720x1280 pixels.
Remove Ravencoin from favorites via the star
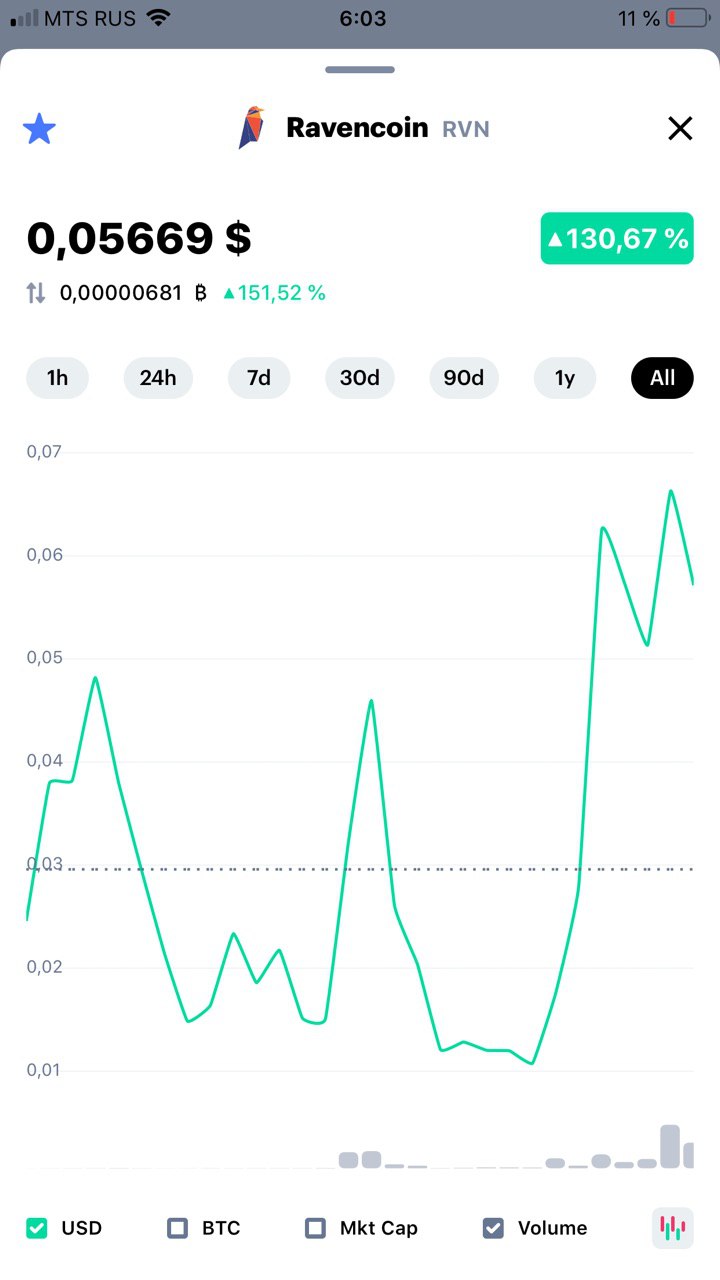(x=39, y=129)
